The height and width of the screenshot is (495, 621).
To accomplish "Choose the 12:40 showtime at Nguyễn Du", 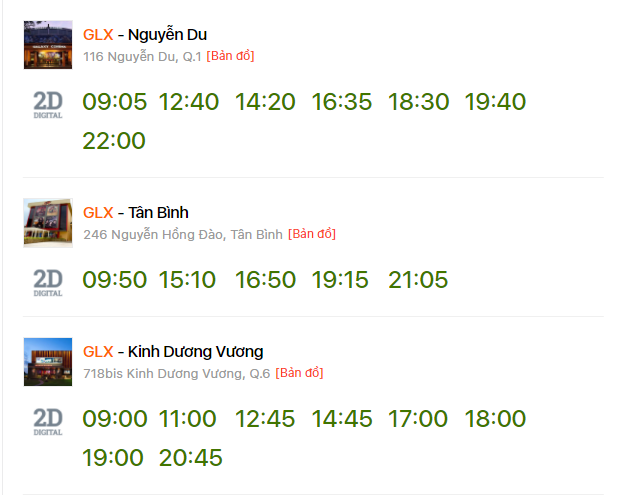I will click(188, 102).
